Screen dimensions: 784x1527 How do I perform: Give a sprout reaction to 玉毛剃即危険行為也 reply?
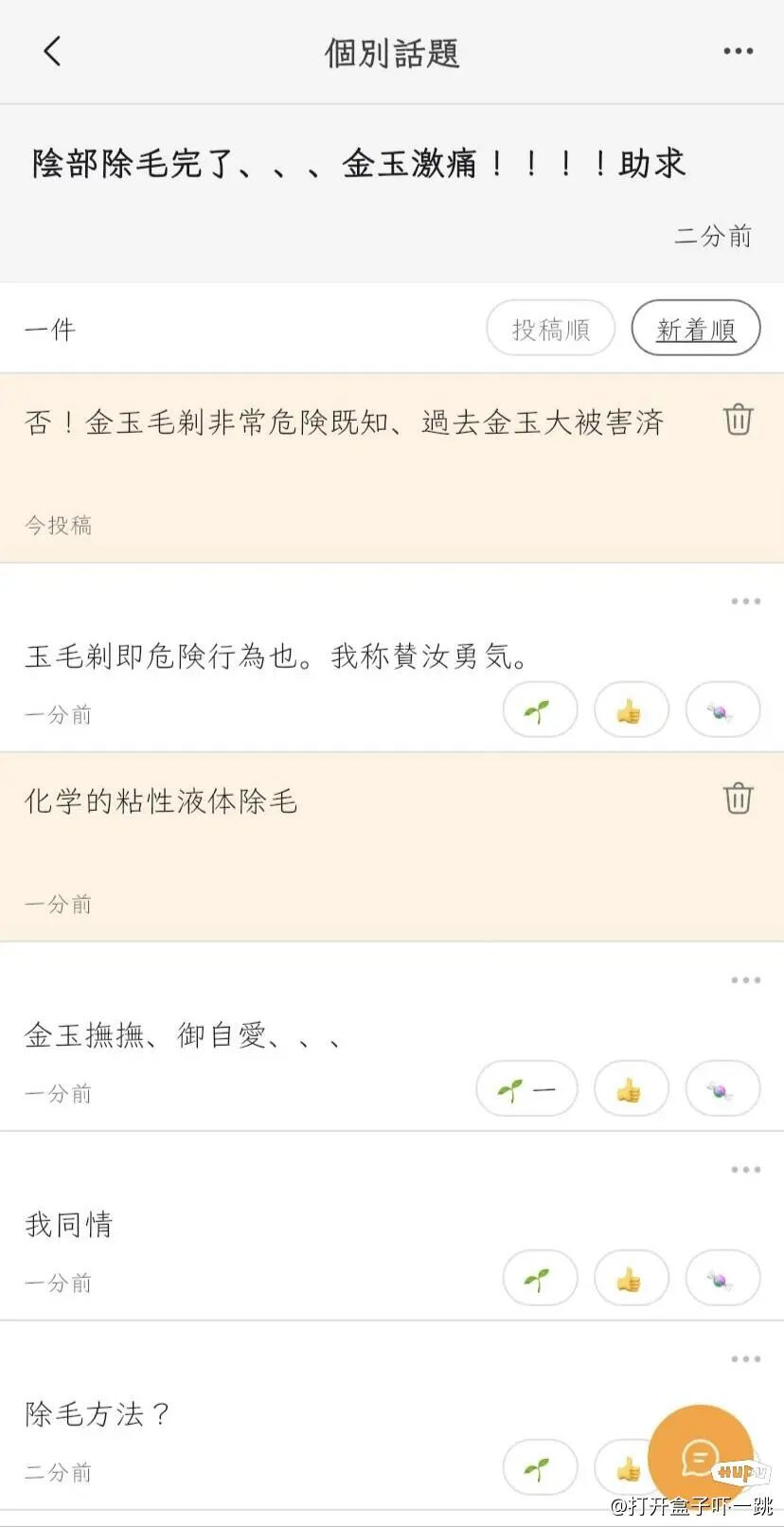pyautogui.click(x=540, y=710)
